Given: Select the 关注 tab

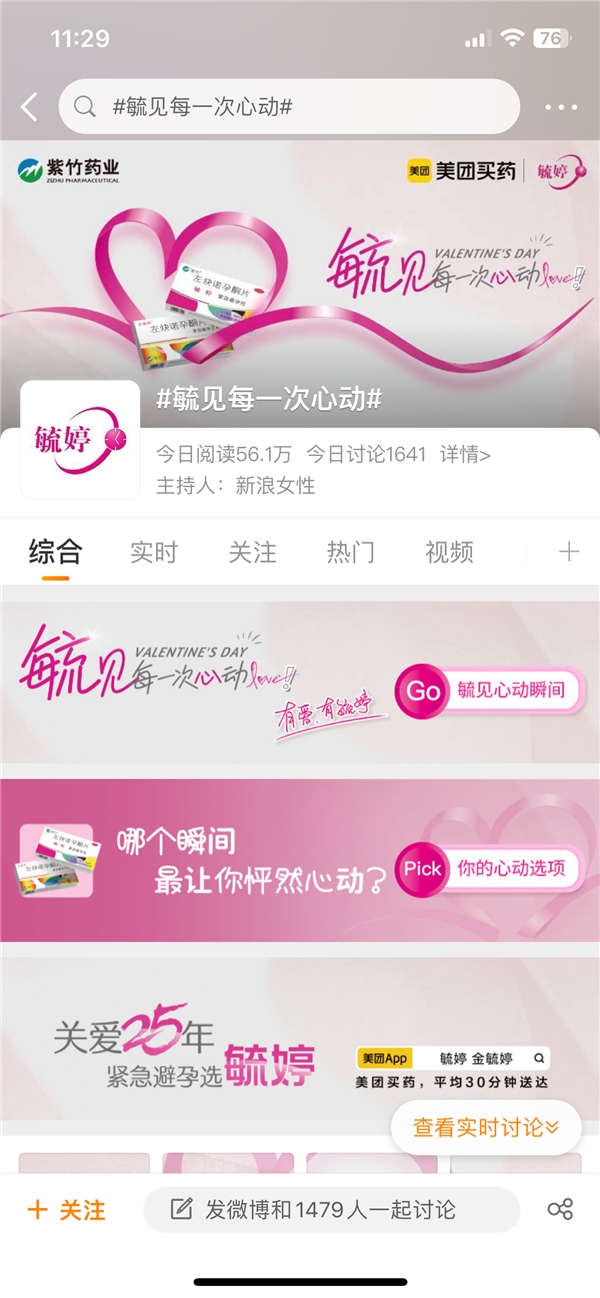Looking at the screenshot, I should (252, 552).
